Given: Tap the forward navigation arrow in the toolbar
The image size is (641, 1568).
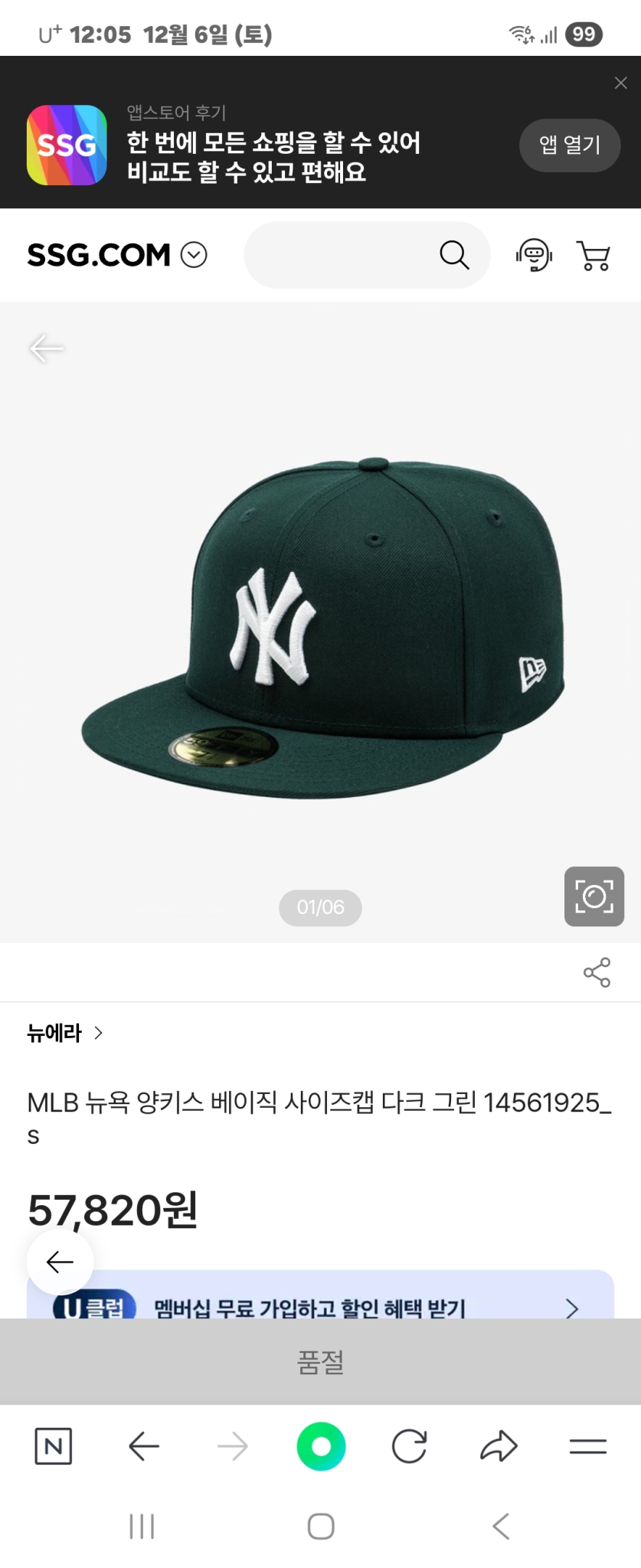Looking at the screenshot, I should coord(232,1446).
